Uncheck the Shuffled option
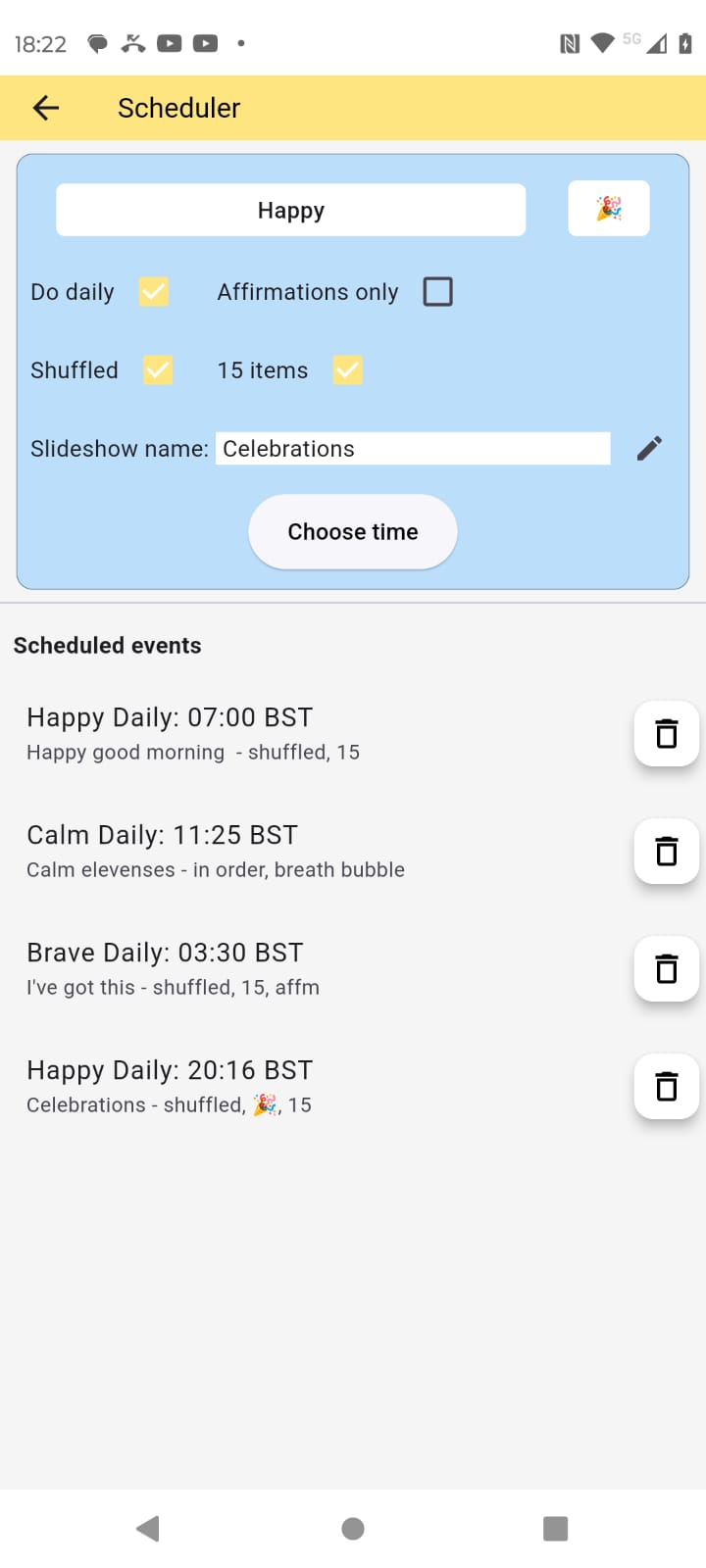 point(157,369)
